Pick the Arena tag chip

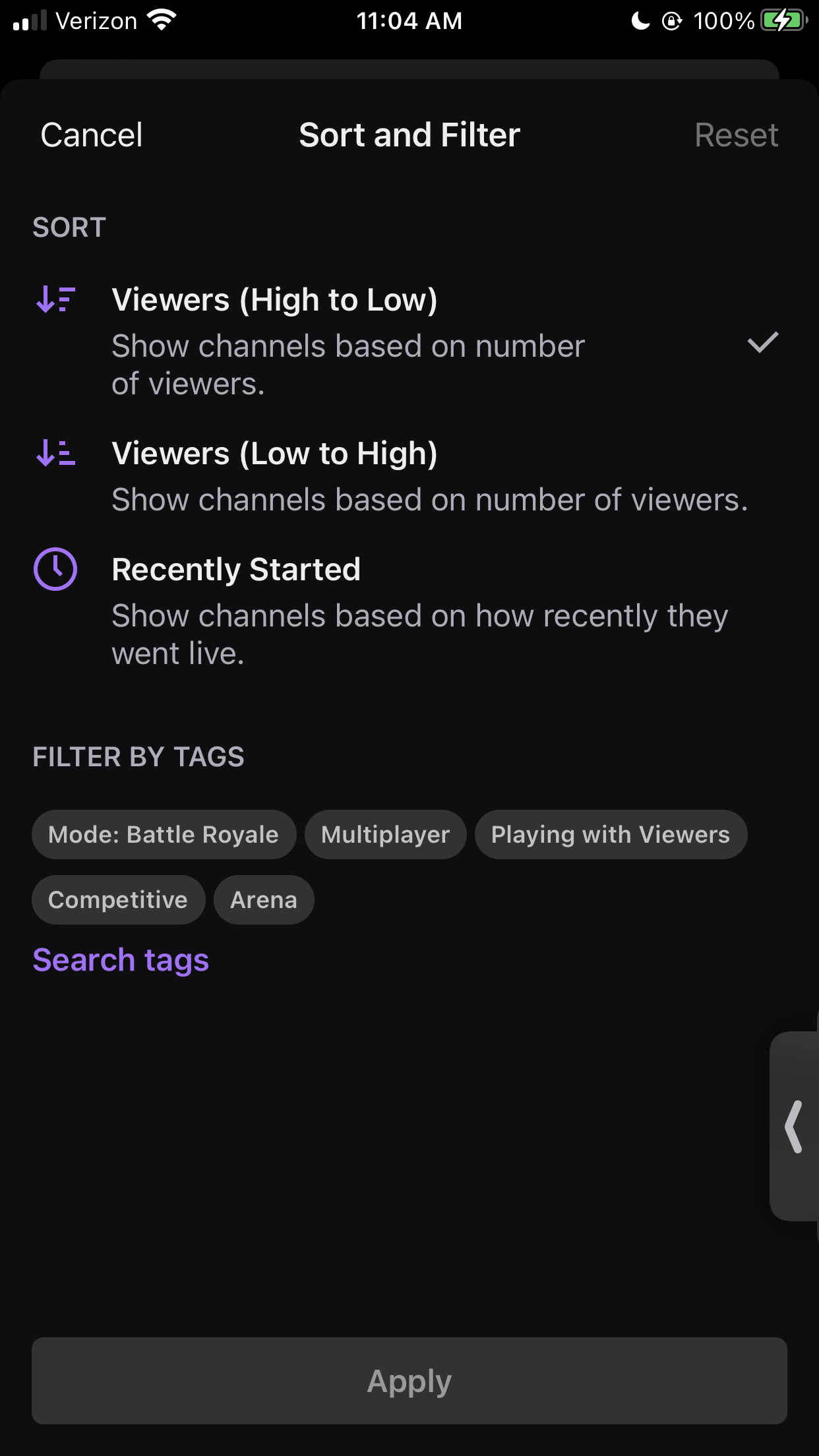(x=264, y=900)
